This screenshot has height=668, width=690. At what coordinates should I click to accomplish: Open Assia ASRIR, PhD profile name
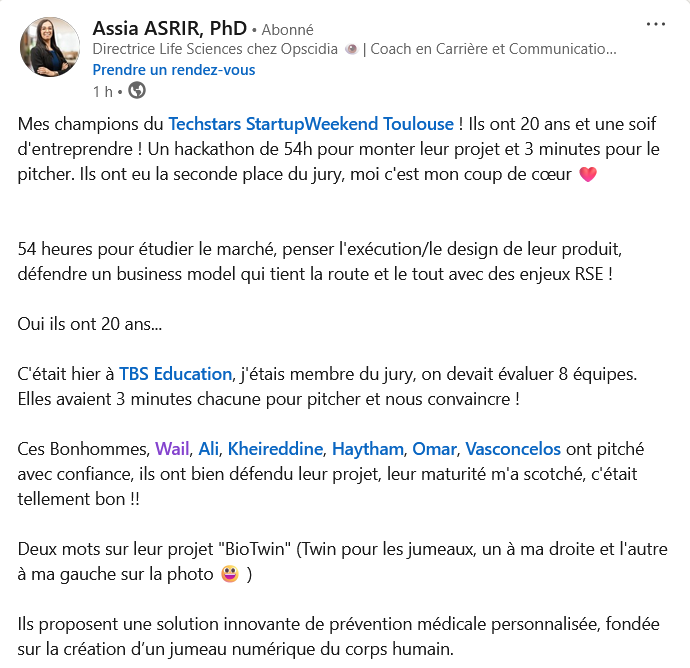coord(169,27)
